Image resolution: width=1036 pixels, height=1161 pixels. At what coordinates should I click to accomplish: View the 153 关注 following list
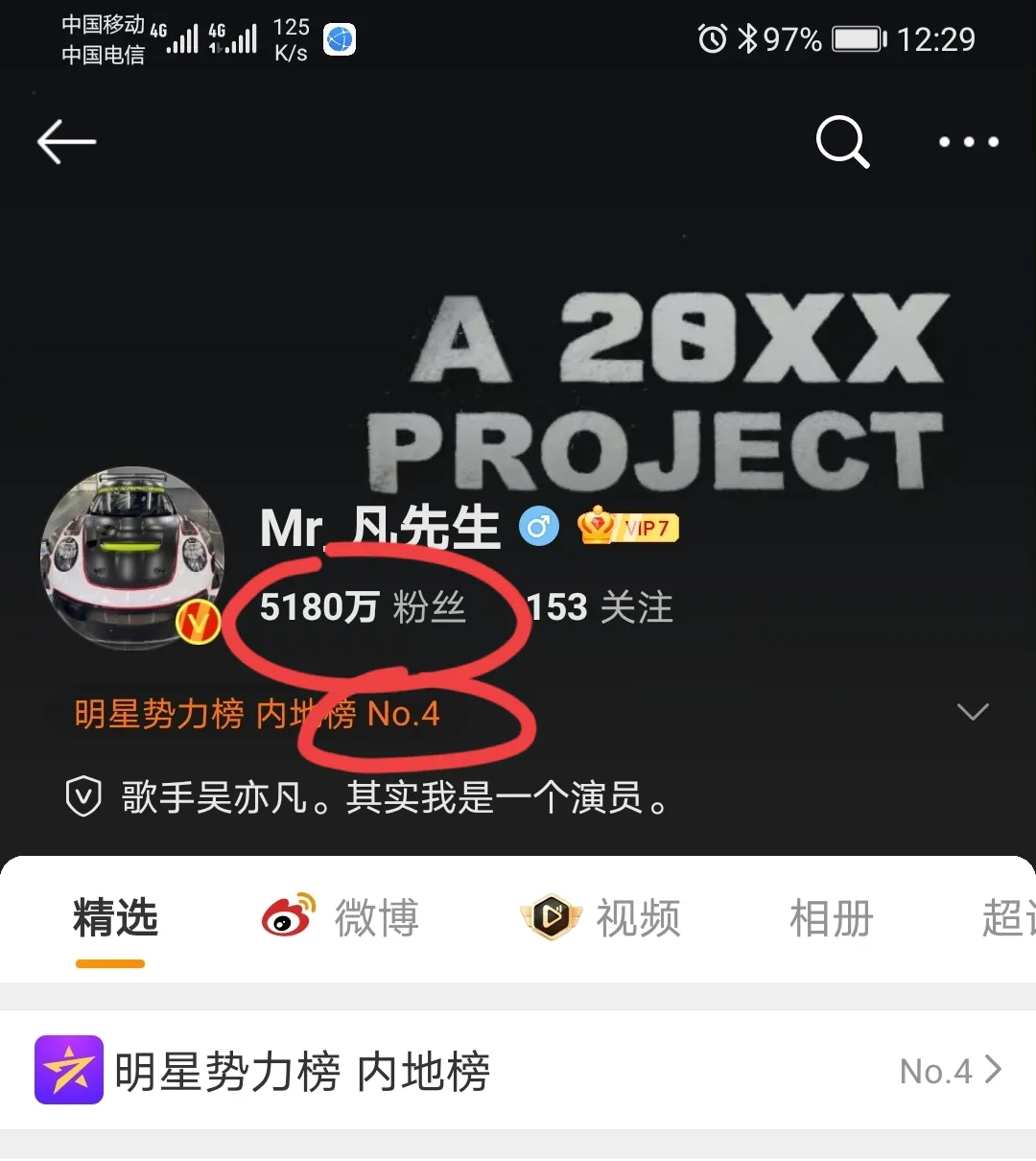pos(600,607)
